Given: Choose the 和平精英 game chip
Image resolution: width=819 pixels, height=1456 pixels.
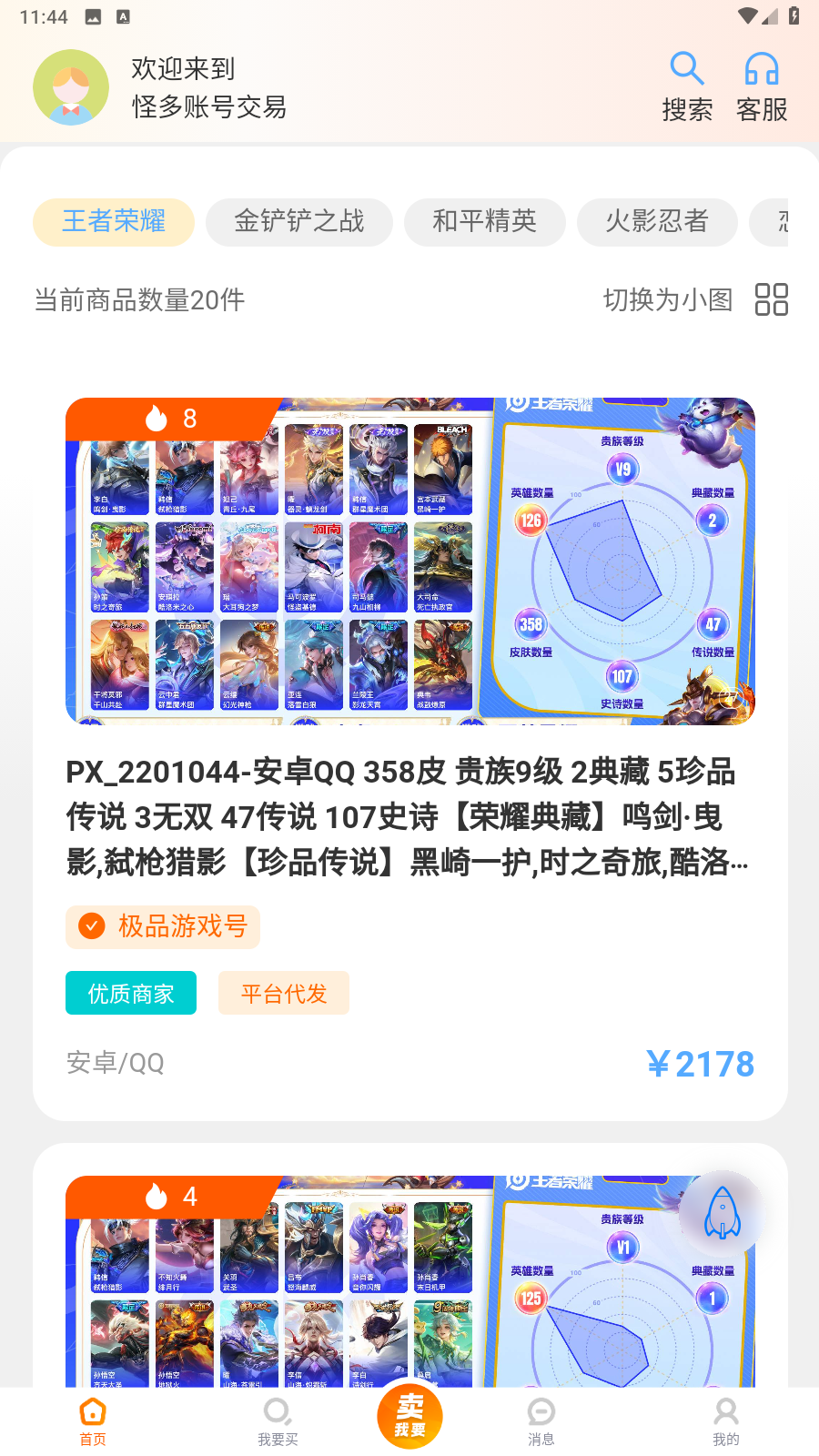Looking at the screenshot, I should [484, 221].
